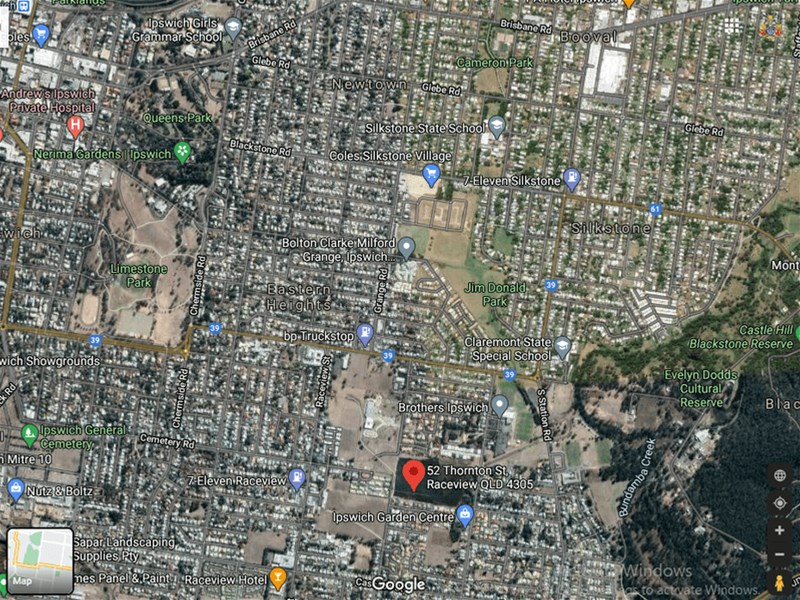800x600 pixels.
Task: Zoom in on the map
Action: (780, 530)
